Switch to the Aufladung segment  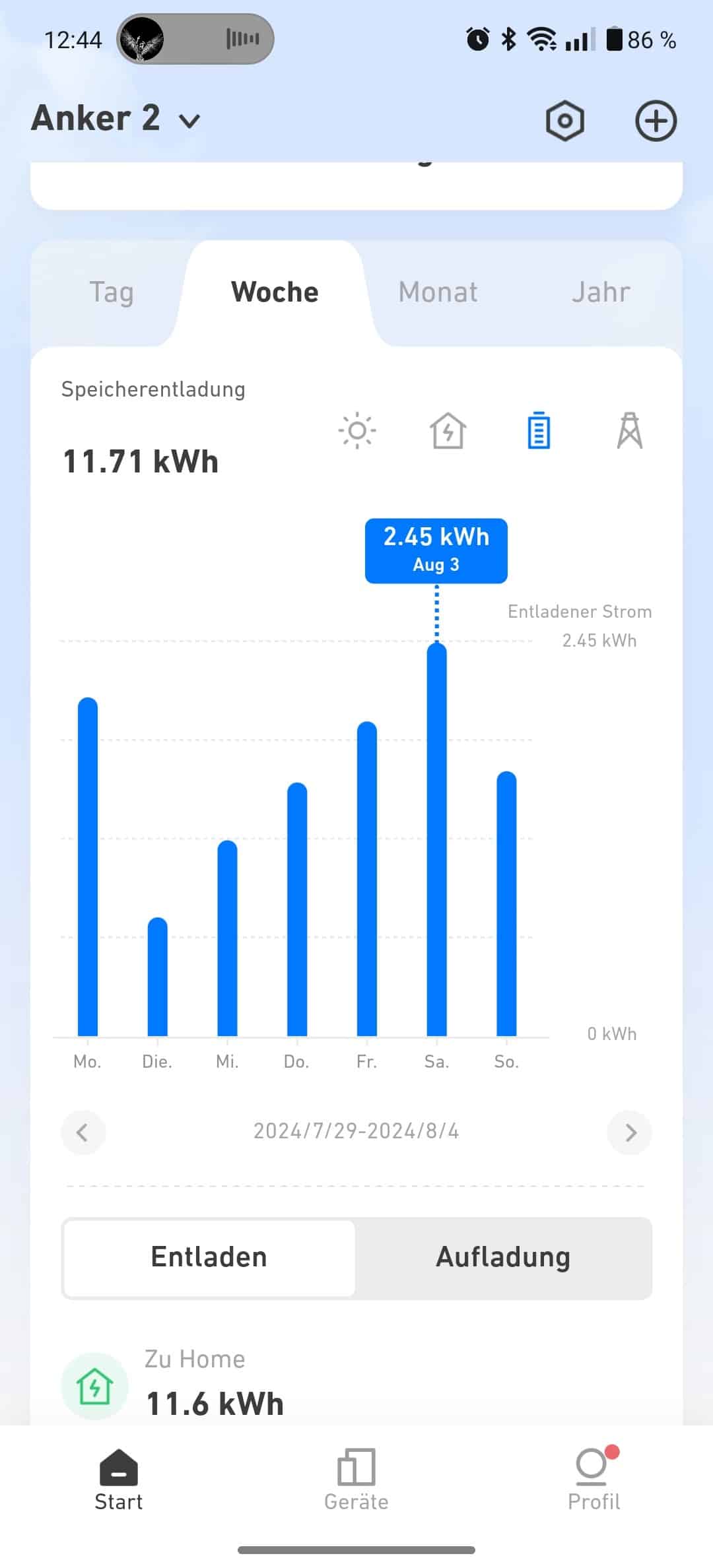click(503, 1257)
